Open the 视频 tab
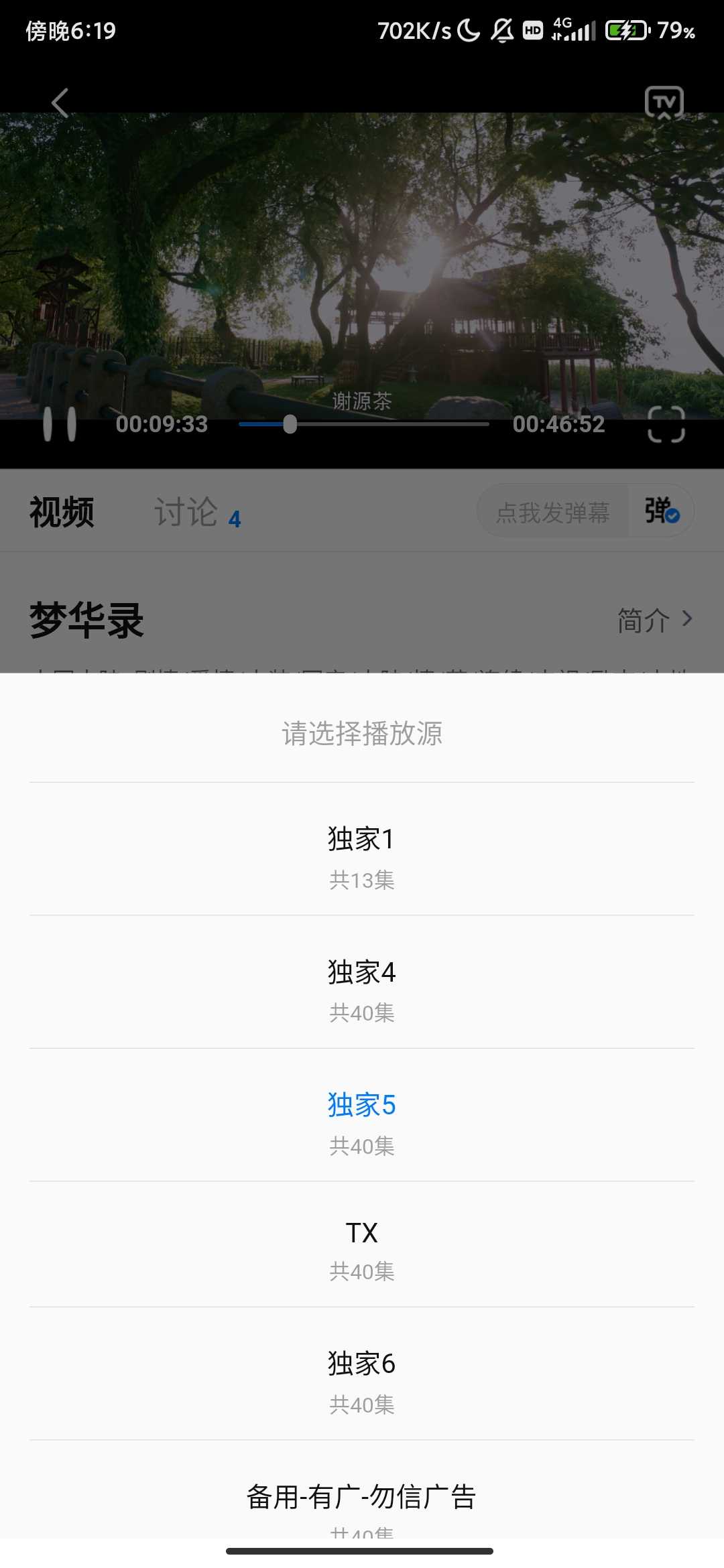724x1568 pixels. click(62, 513)
